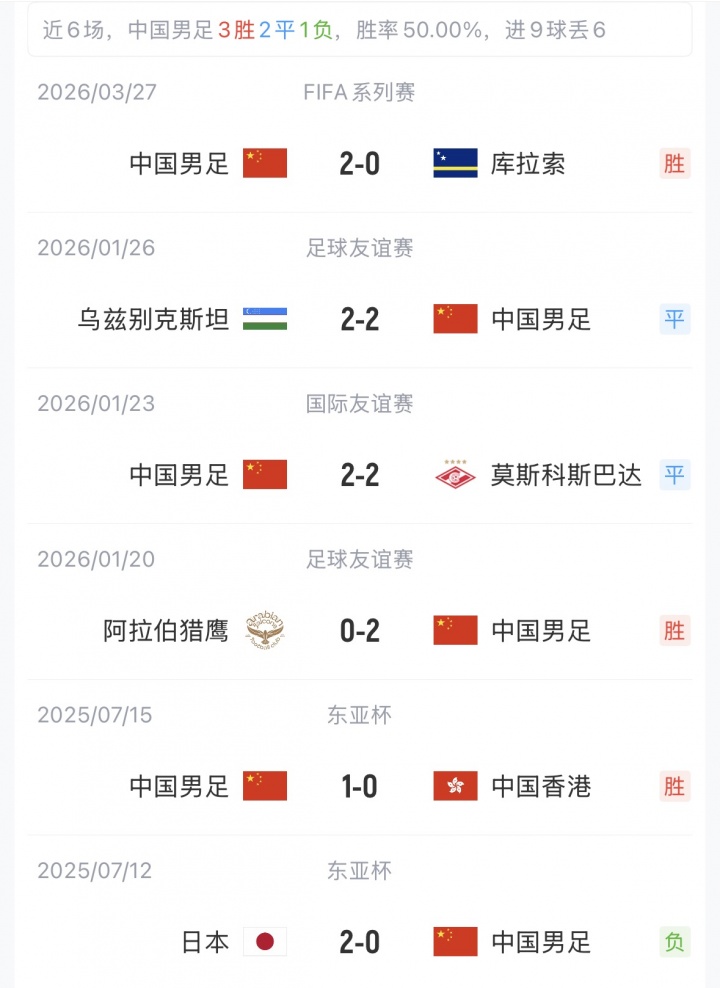Click the 负 badge for the Japan loss
Image resolution: width=720 pixels, height=988 pixels.
click(675, 942)
